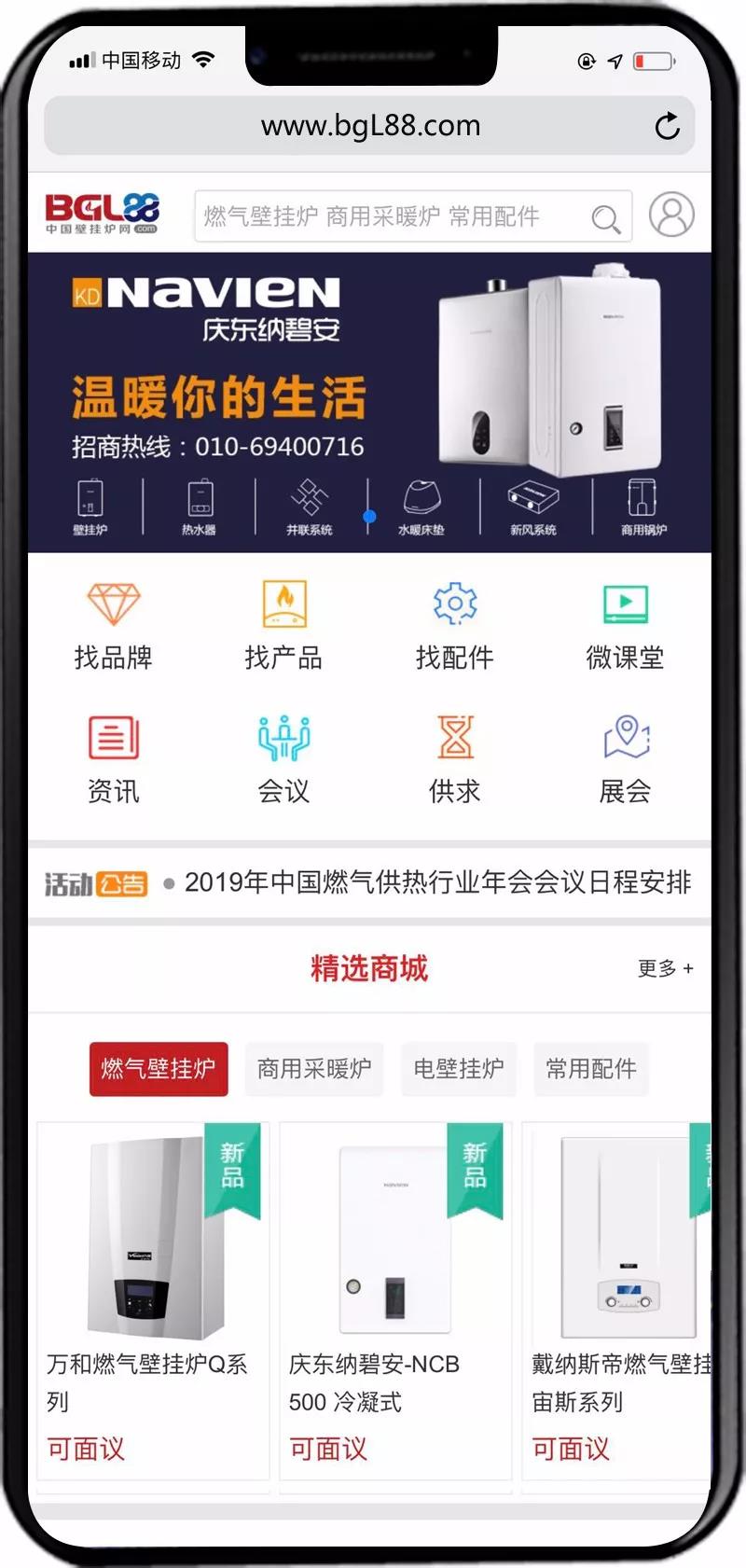The image size is (746, 1568).
Task: Open 庆东纳碧安-NCB 500 冷凝式 product
Action: tap(395, 1297)
